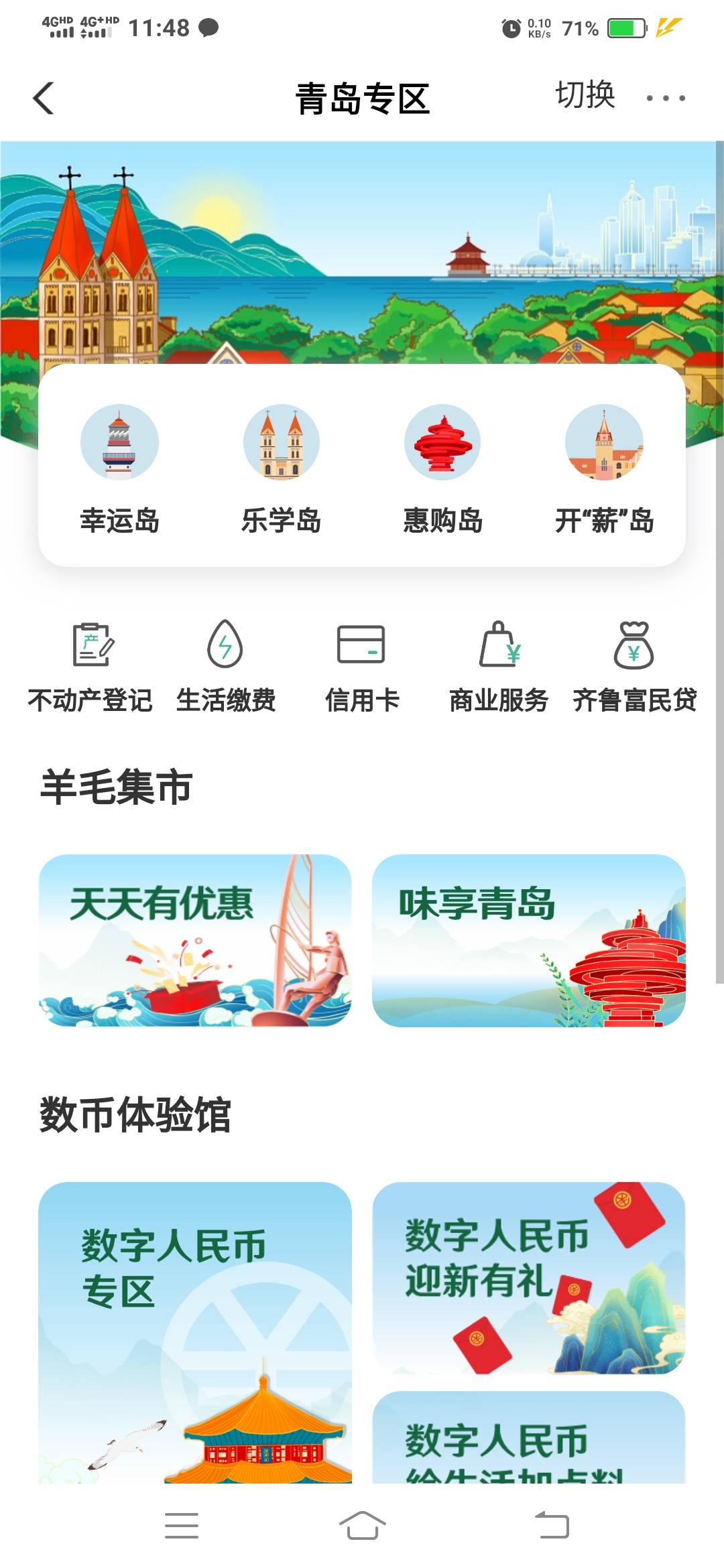Open the 数字人民币专区 card
Viewport: 724px width, 1568px height.
pyautogui.click(x=195, y=1332)
